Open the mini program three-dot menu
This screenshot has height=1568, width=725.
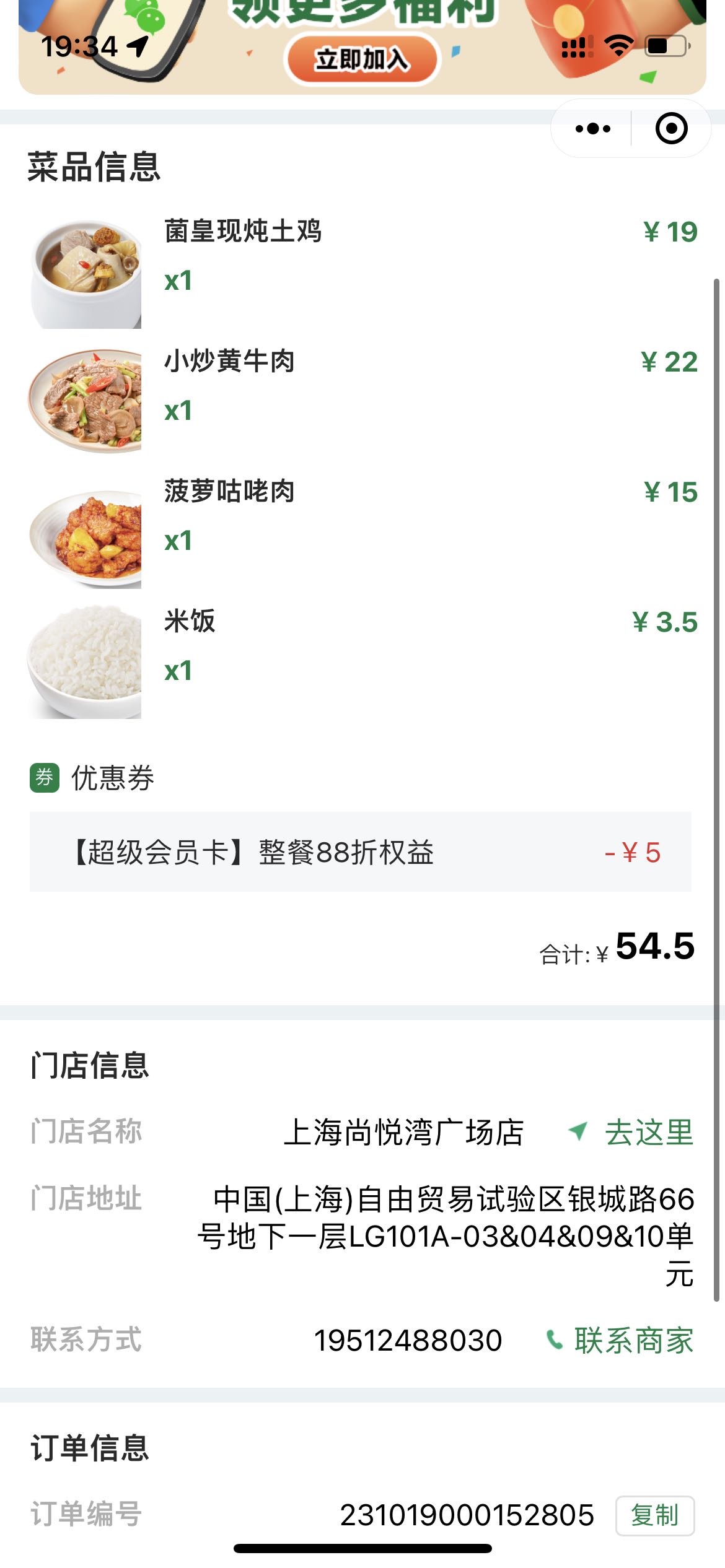pyautogui.click(x=592, y=129)
